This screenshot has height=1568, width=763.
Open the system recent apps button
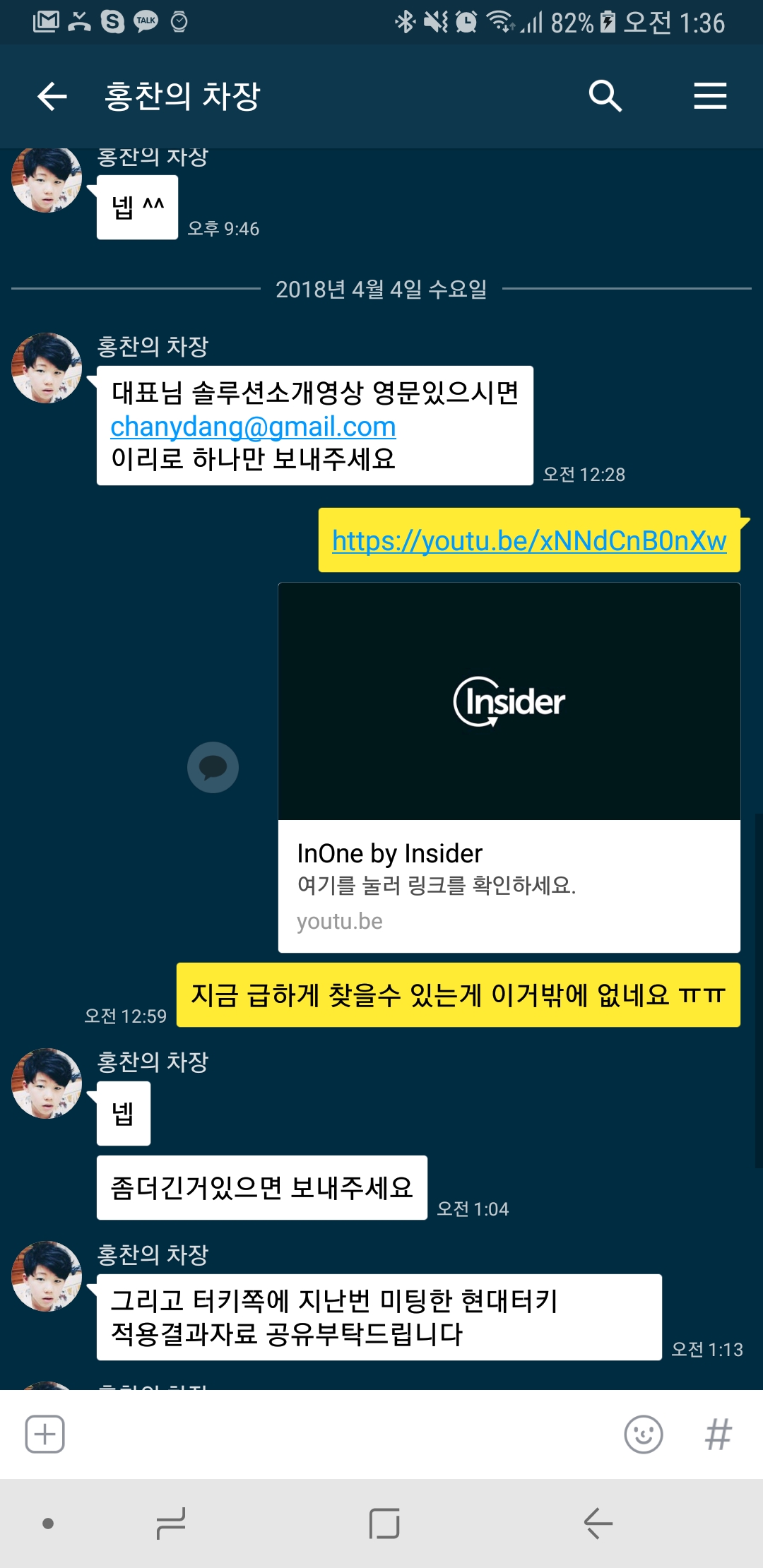tap(170, 1524)
